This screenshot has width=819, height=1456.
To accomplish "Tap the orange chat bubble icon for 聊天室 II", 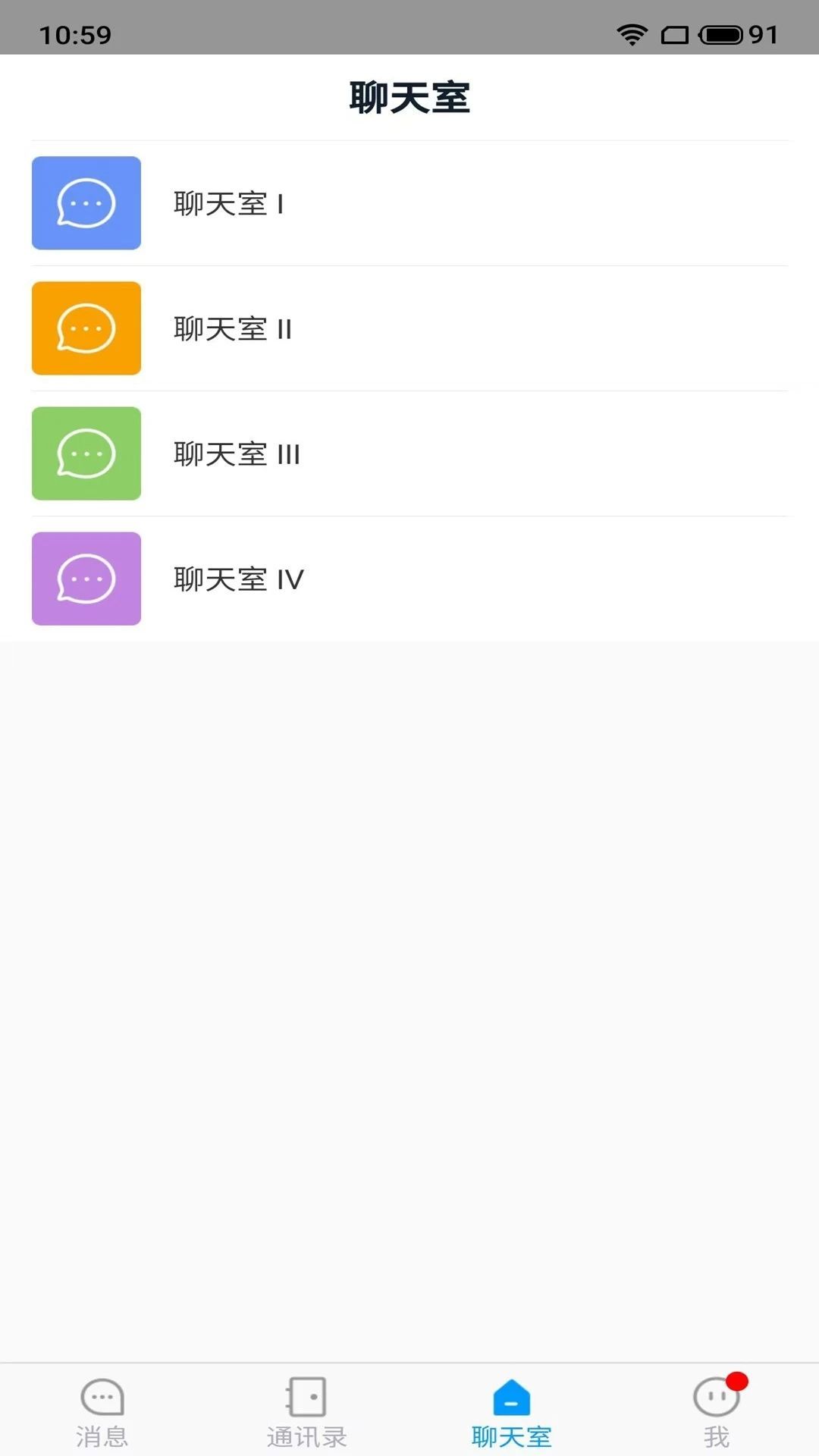I will pyautogui.click(x=86, y=328).
